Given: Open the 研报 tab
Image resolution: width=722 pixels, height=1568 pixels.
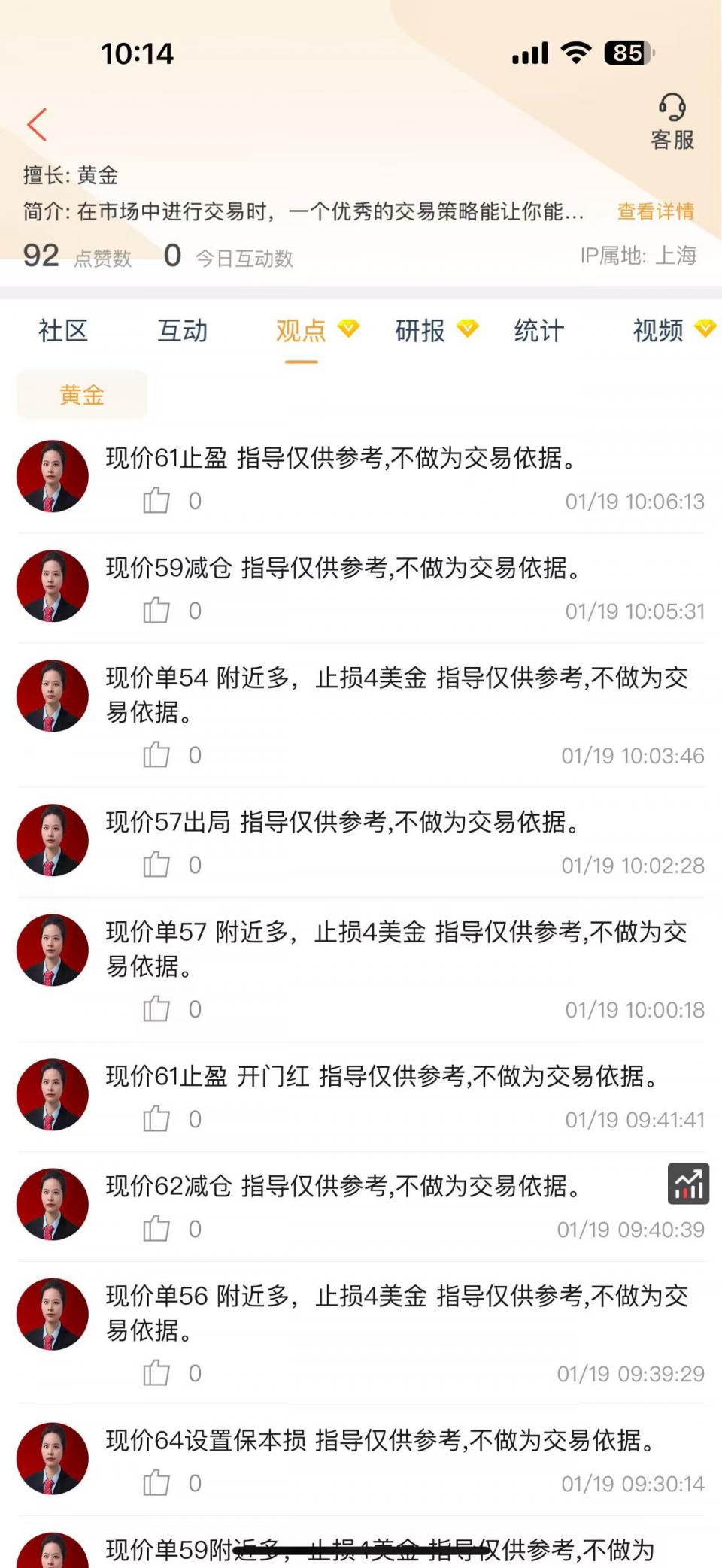Looking at the screenshot, I should [421, 331].
